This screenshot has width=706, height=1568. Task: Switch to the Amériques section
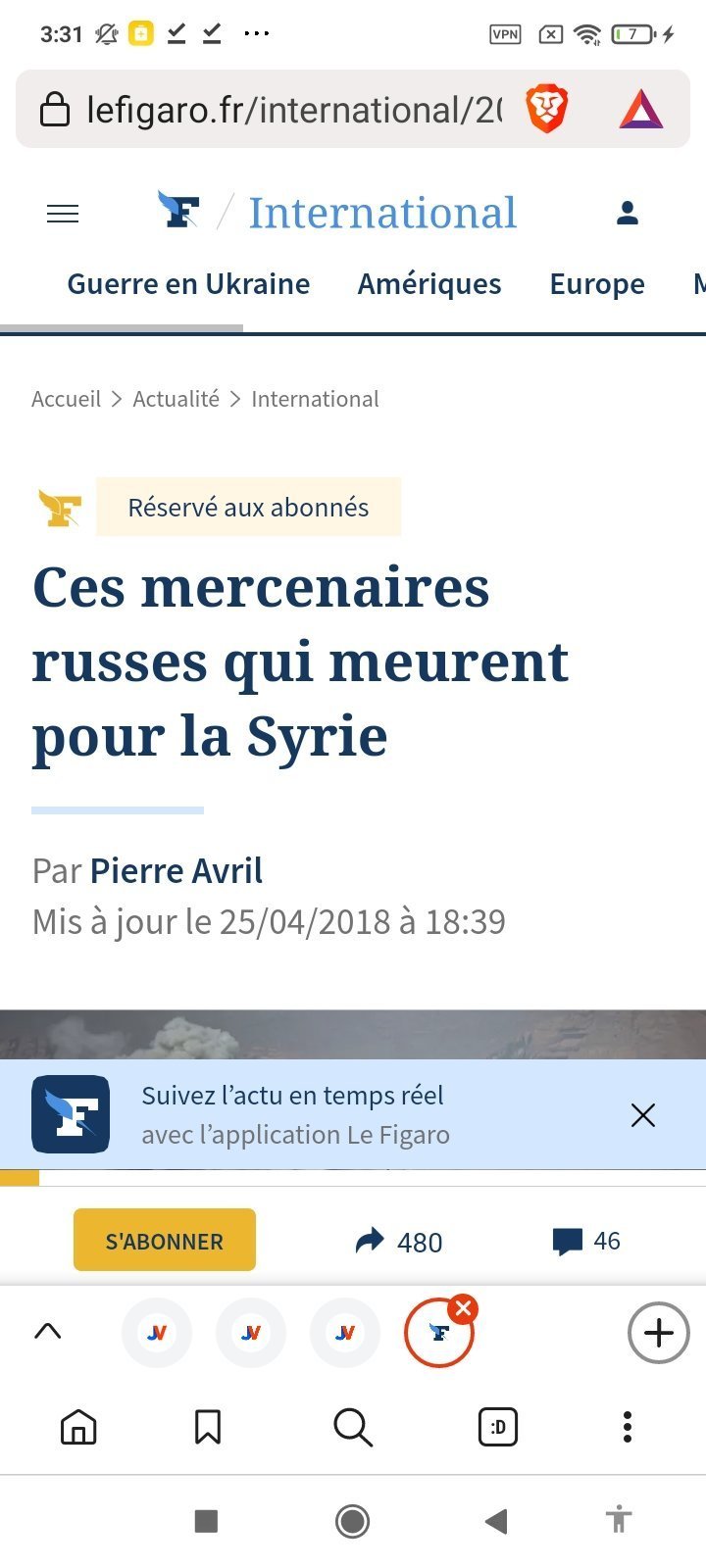(429, 284)
